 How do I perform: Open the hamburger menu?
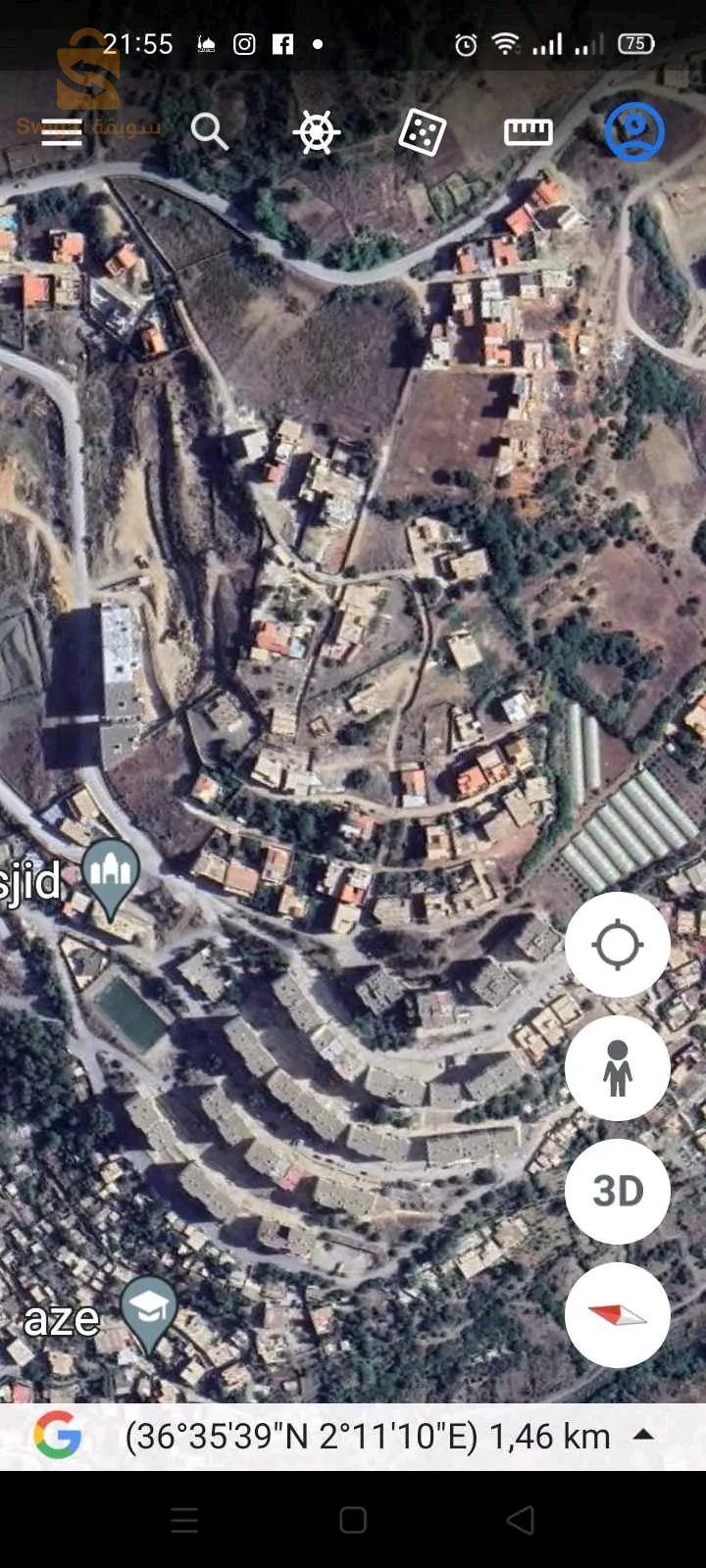(x=62, y=131)
